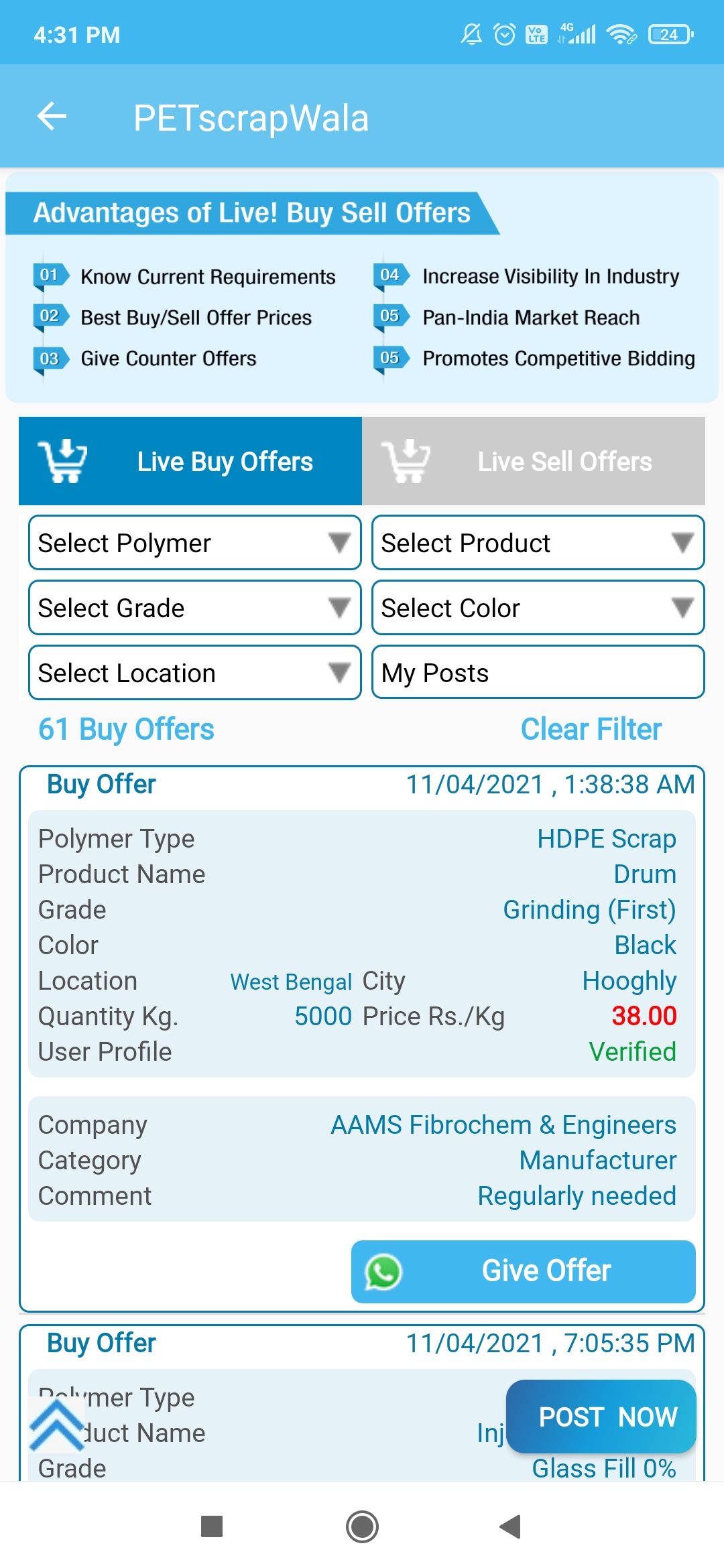The height and width of the screenshot is (1568, 724).
Task: Switch to Live Sell Offers tab
Action: [x=534, y=461]
